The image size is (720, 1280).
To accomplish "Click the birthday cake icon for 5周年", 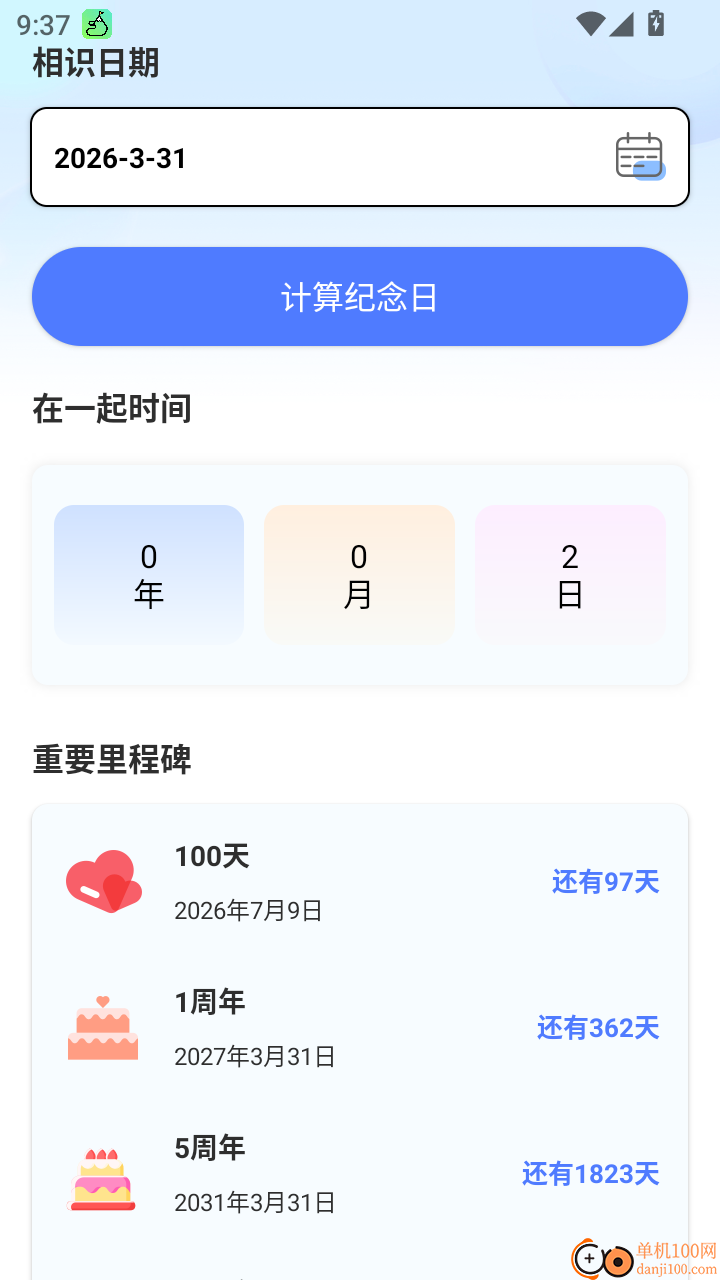I will [103, 1175].
